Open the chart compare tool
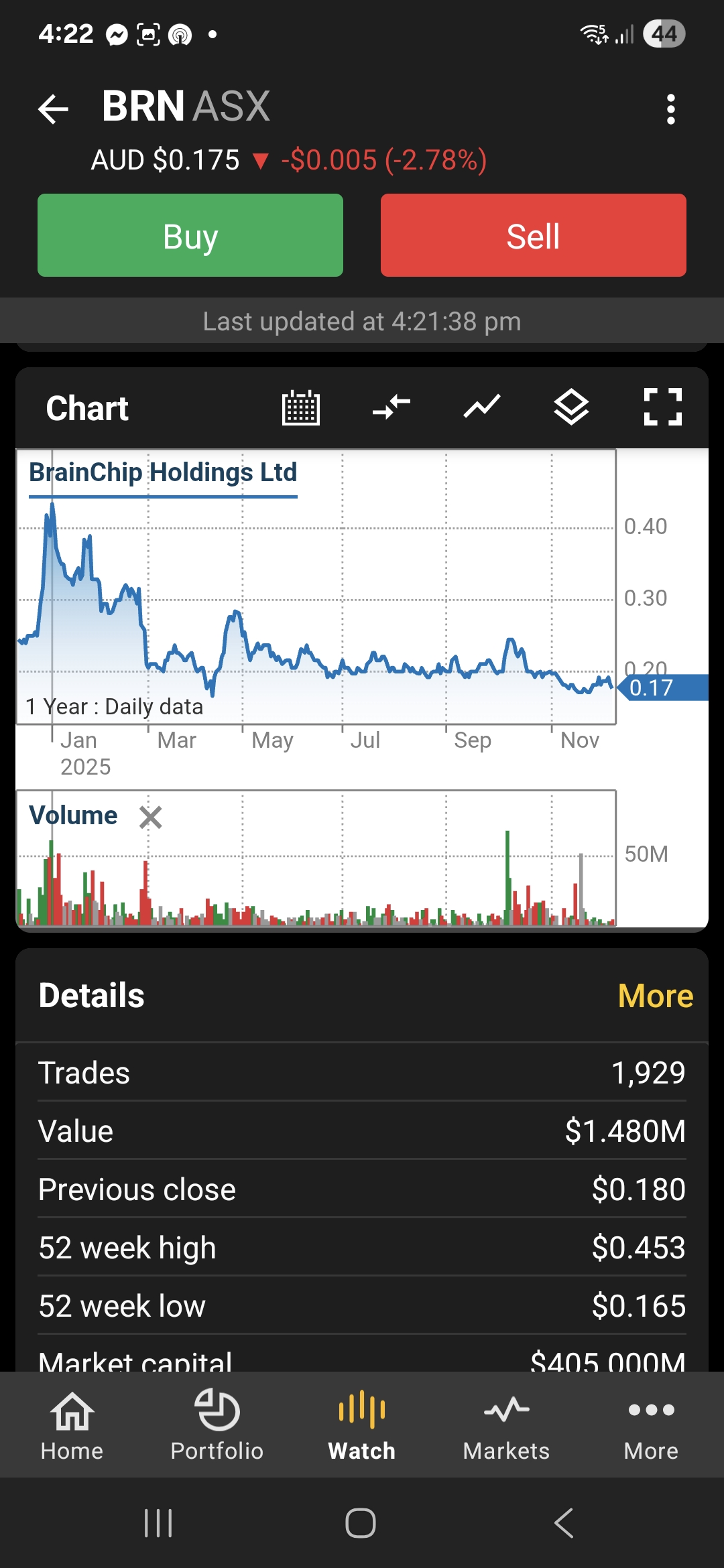724x1568 pixels. (391, 407)
